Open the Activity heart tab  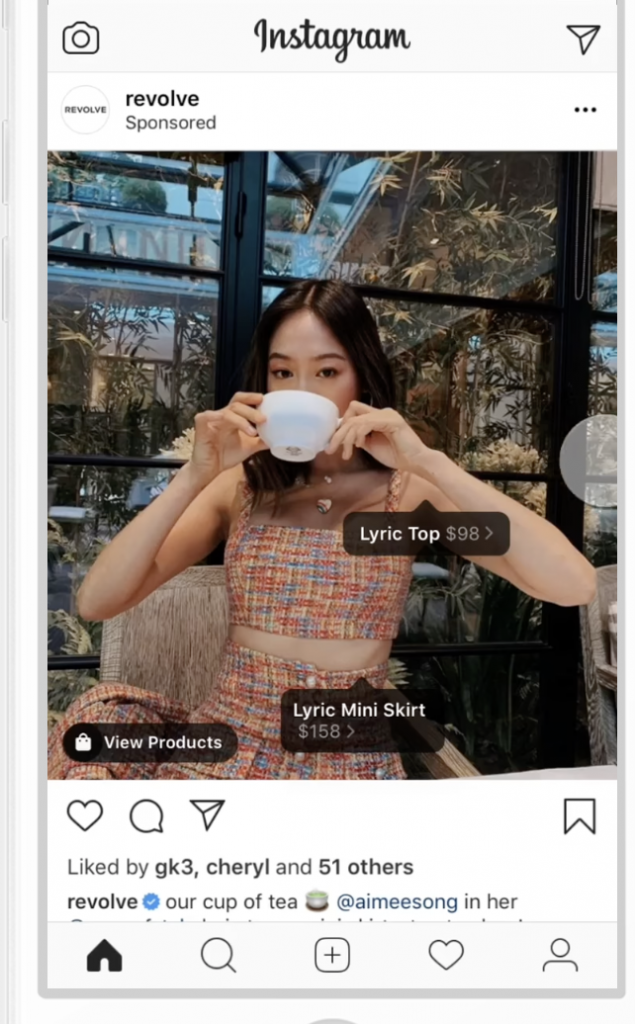coord(446,956)
